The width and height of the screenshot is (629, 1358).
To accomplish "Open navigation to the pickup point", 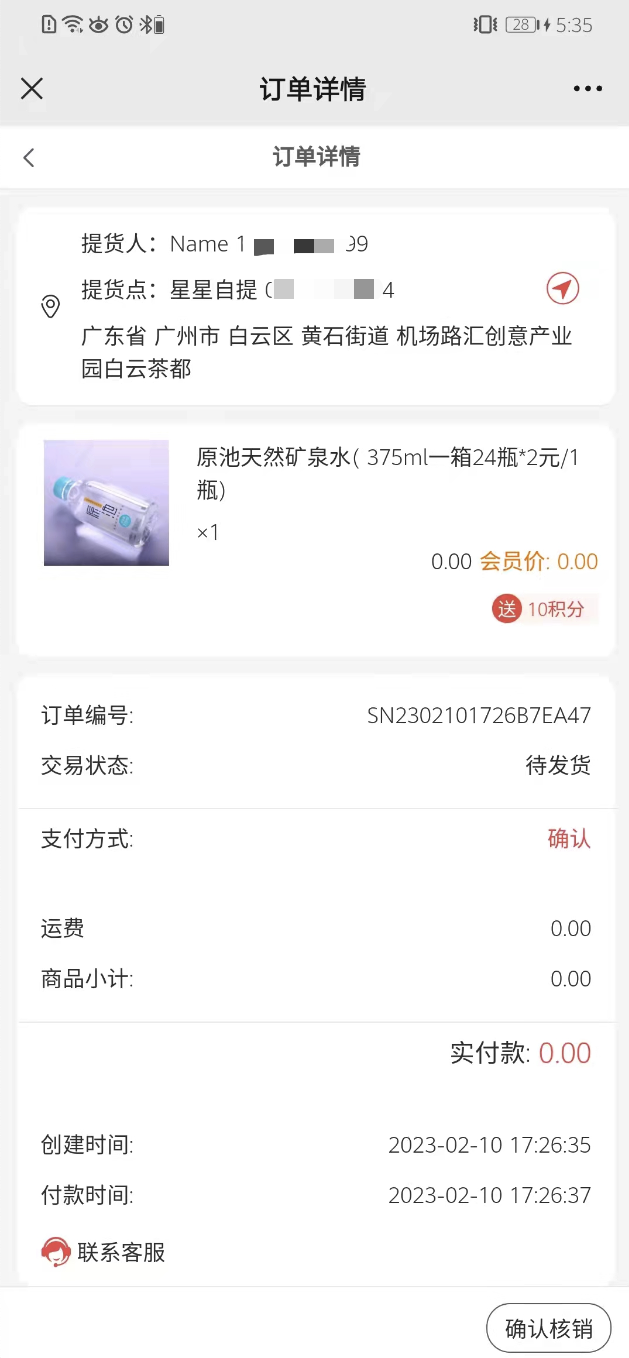I will tap(563, 290).
